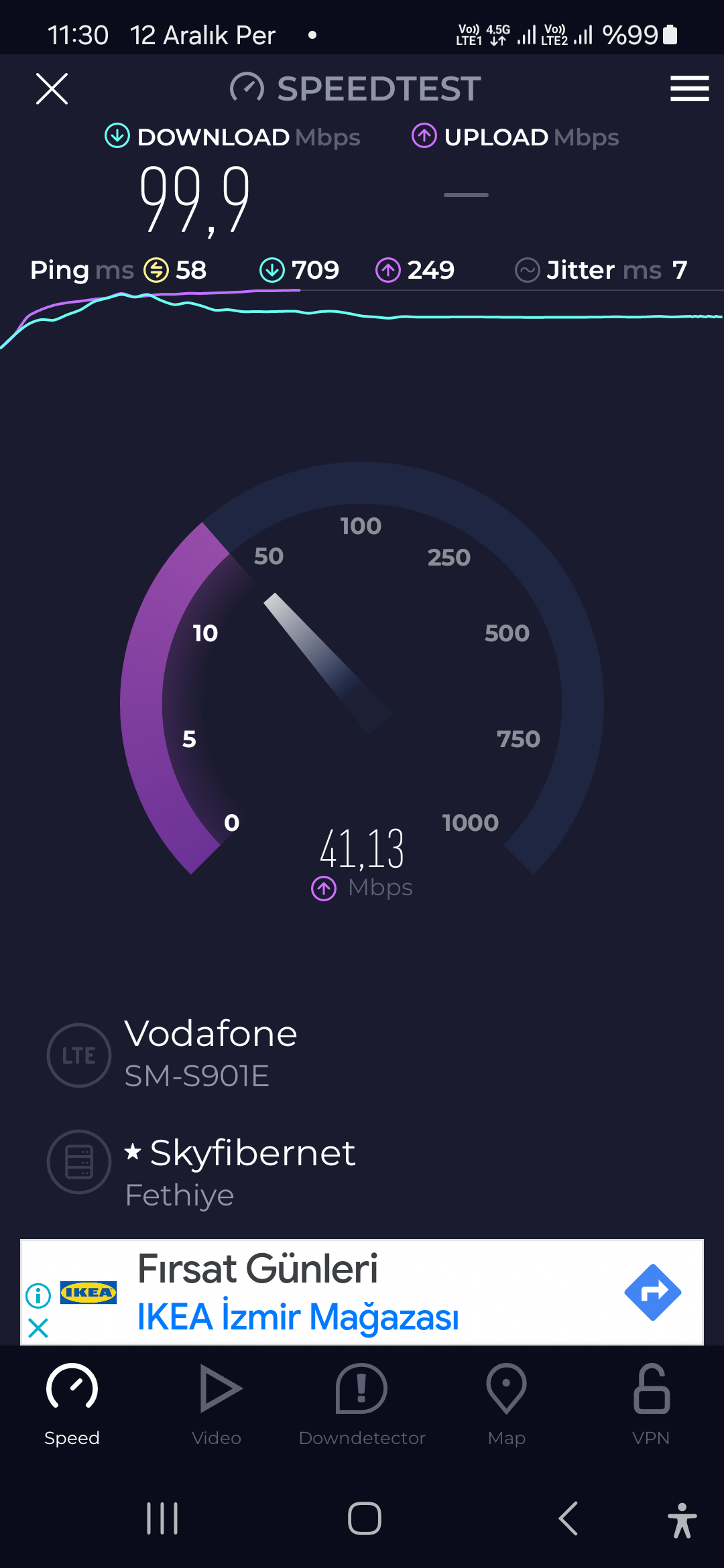Viewport: 724px width, 1568px height.
Task: Select the Speed tab
Action: (x=72, y=1404)
